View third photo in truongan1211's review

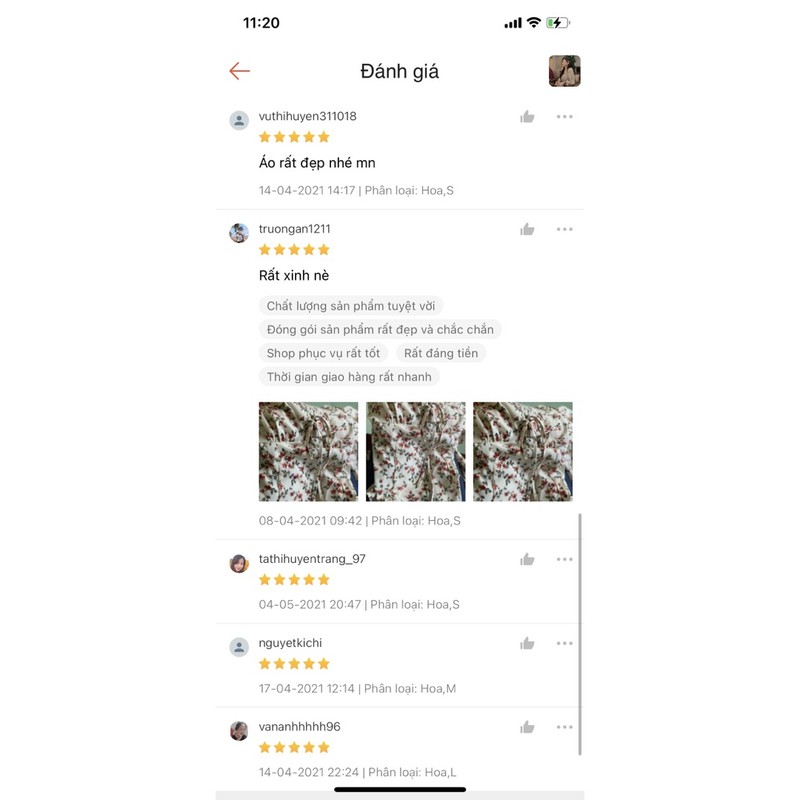click(522, 451)
